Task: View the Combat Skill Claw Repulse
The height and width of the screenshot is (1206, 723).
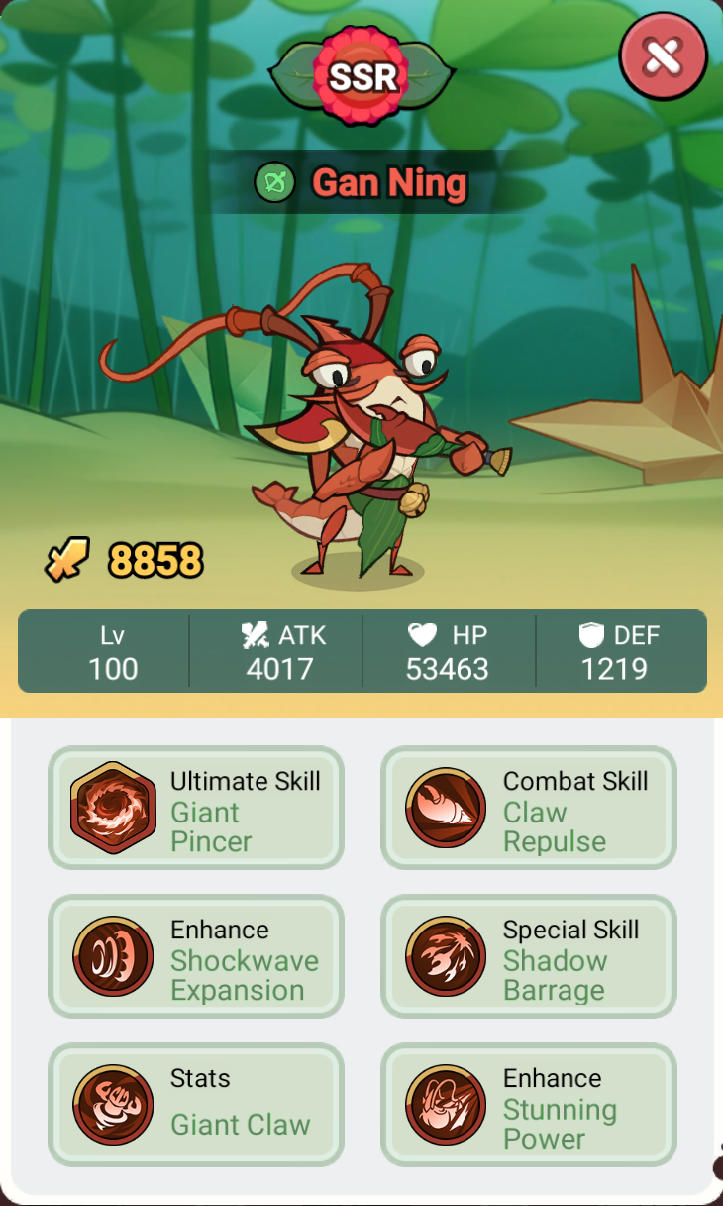Action: click(528, 807)
